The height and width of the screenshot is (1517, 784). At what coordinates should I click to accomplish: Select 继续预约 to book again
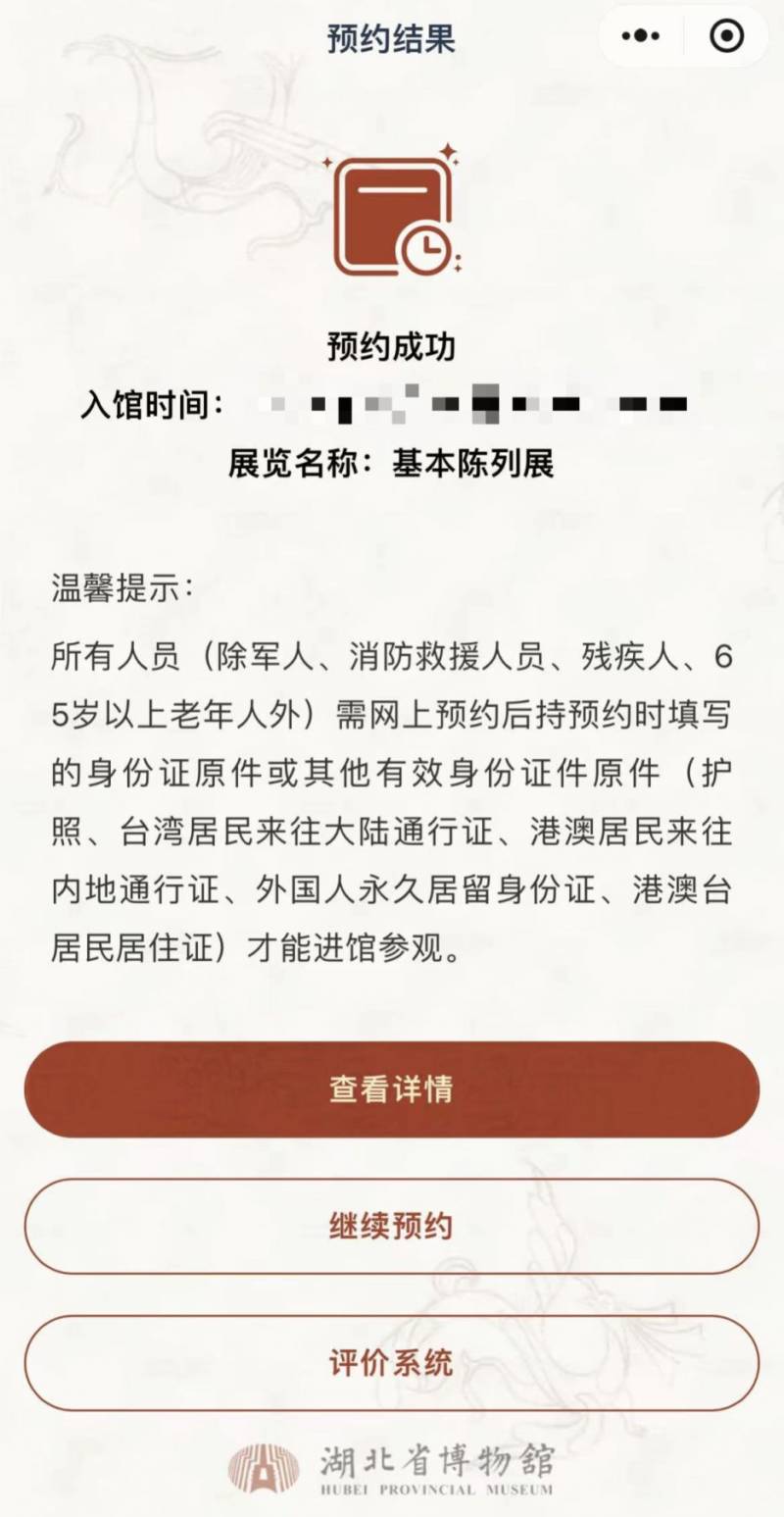click(x=391, y=1227)
